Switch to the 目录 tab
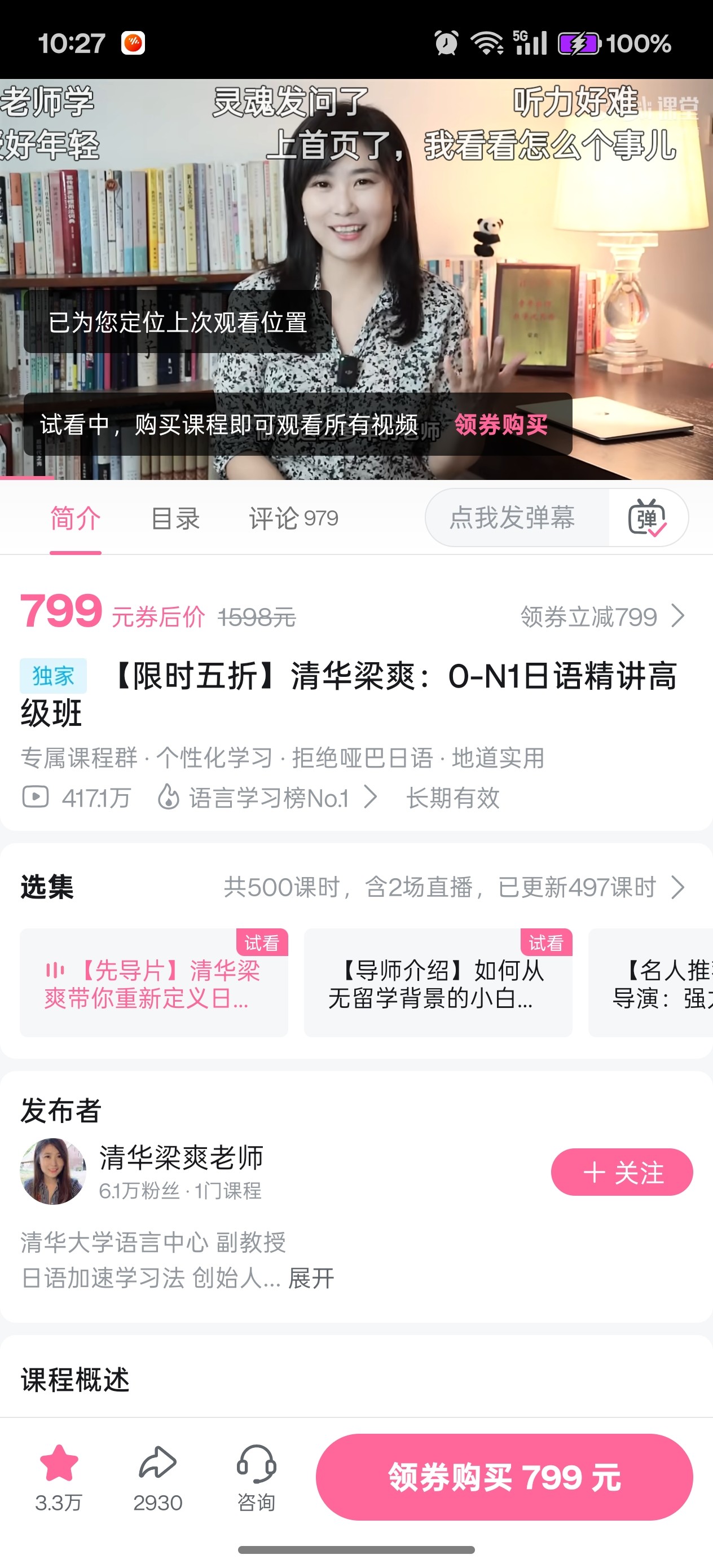 point(175,518)
